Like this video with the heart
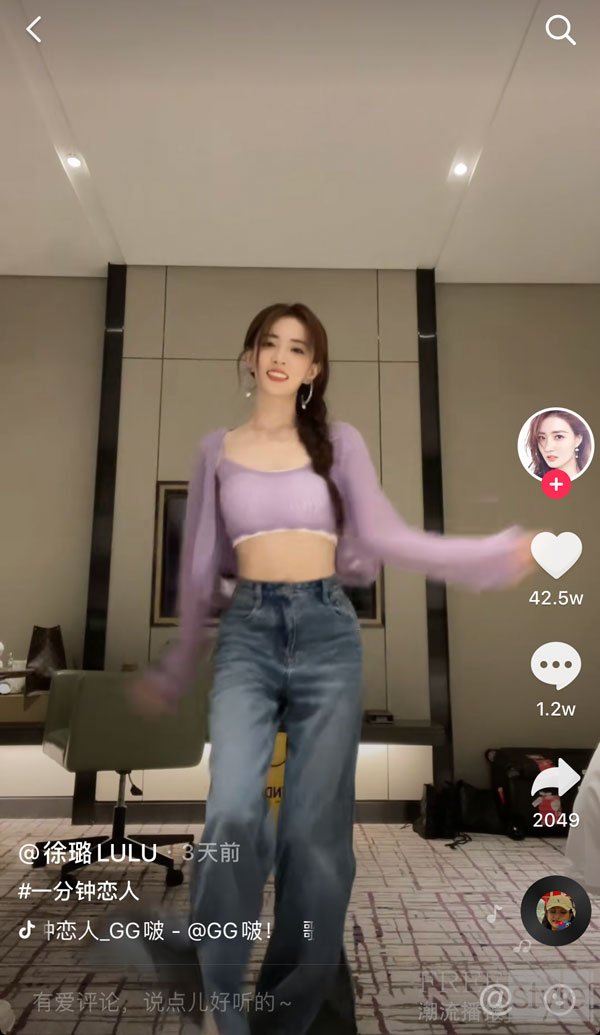This screenshot has height=1035, width=600. 556,555
